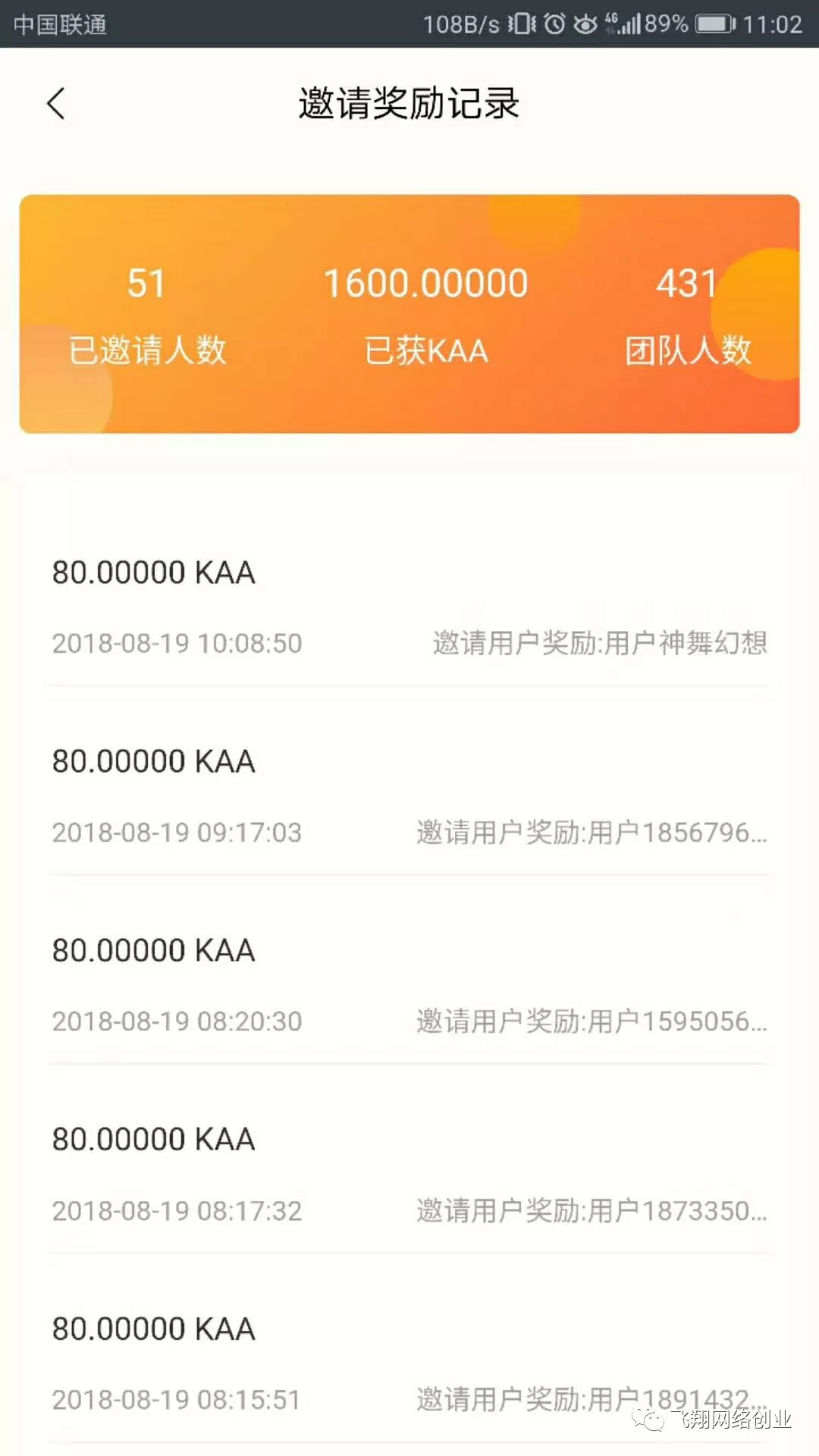
Task: Open the 用户神舞幻想 reward record
Action: (x=409, y=607)
